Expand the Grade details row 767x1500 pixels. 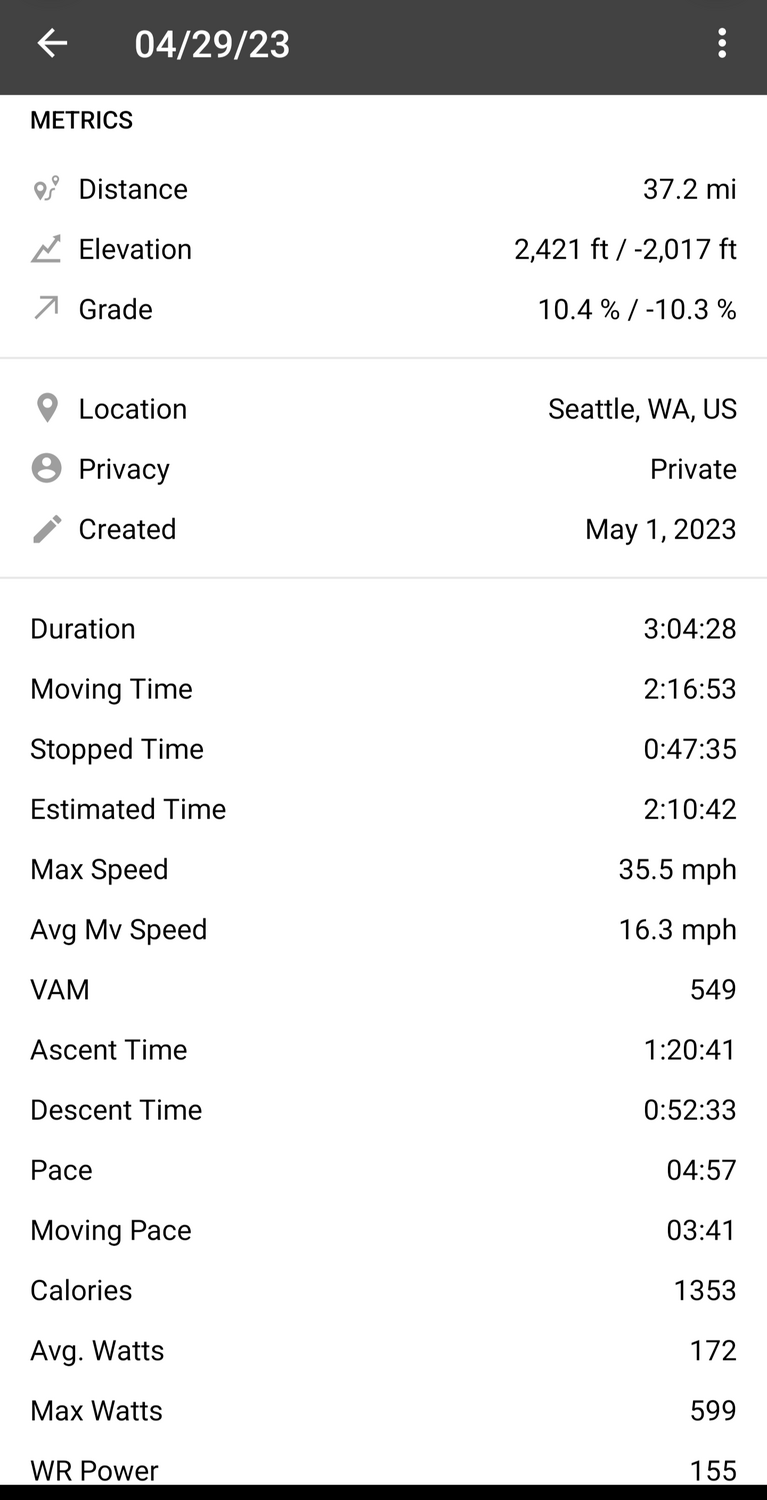pyautogui.click(x=383, y=309)
